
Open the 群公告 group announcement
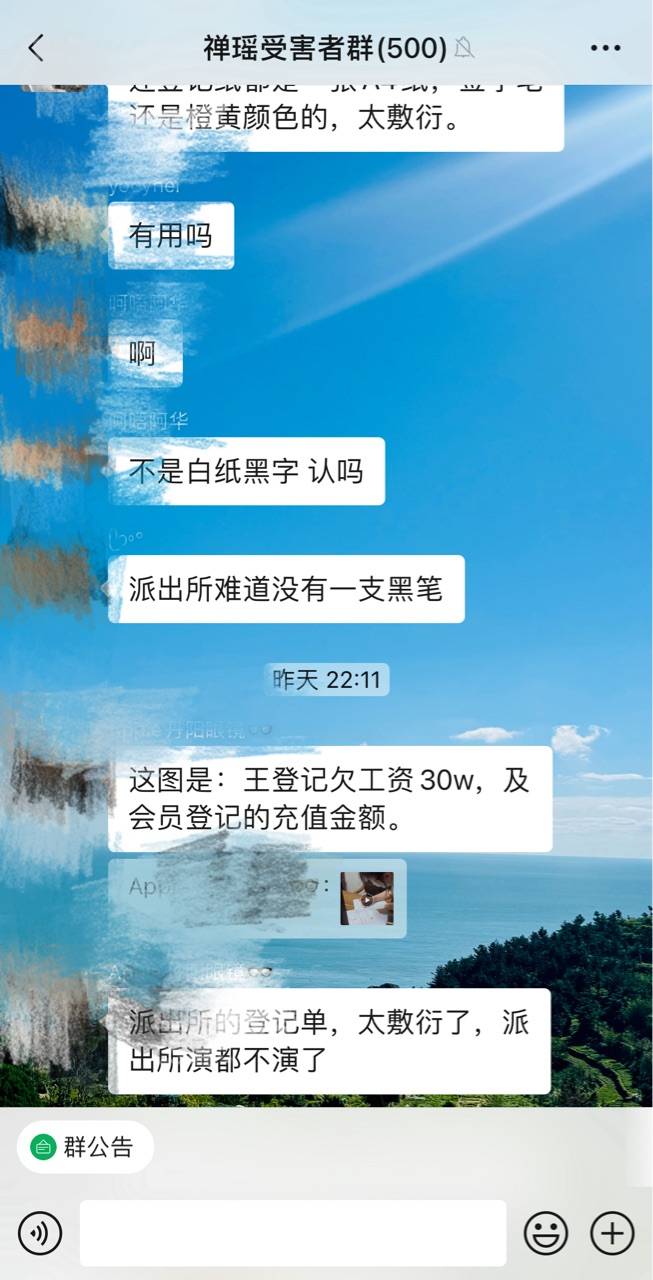(85, 1147)
